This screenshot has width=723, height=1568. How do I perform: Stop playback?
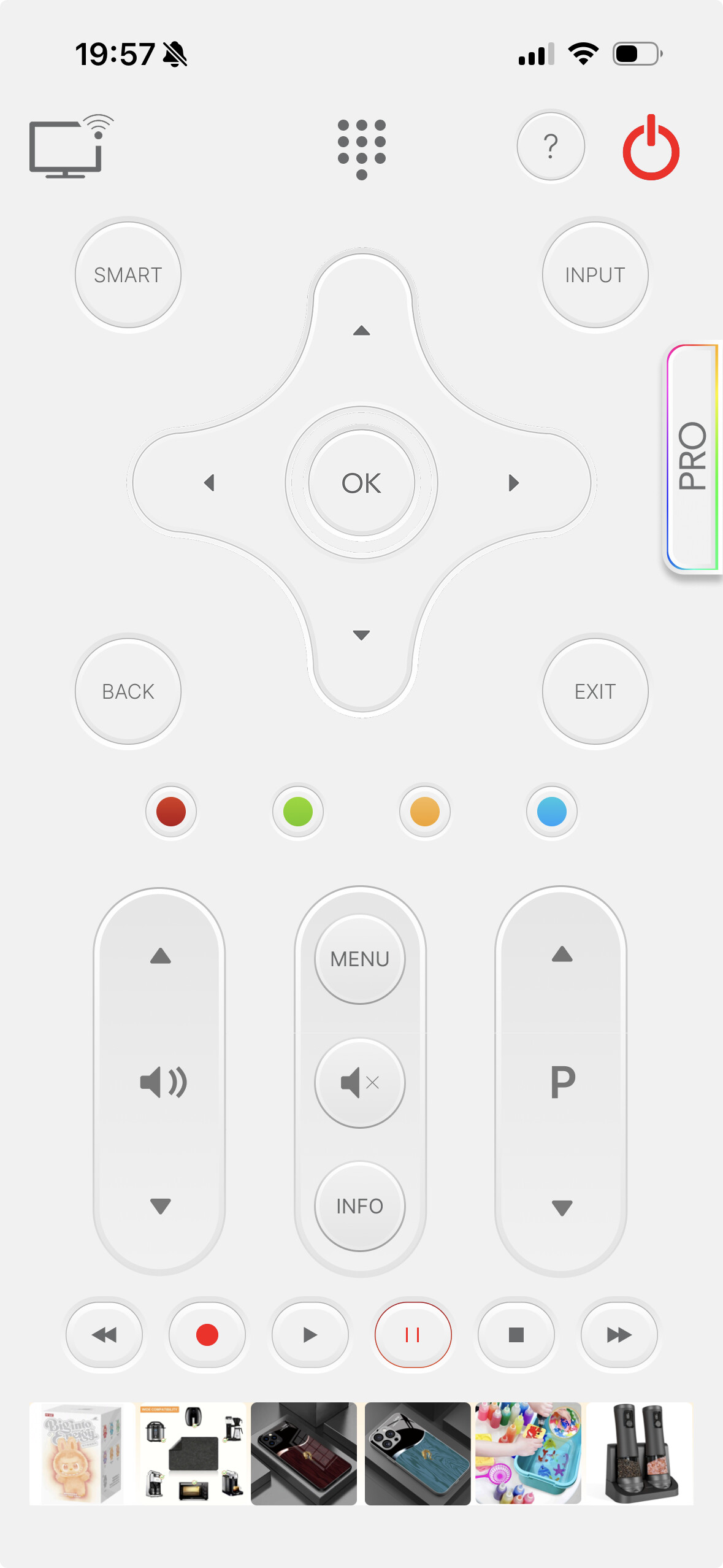coord(516,1335)
